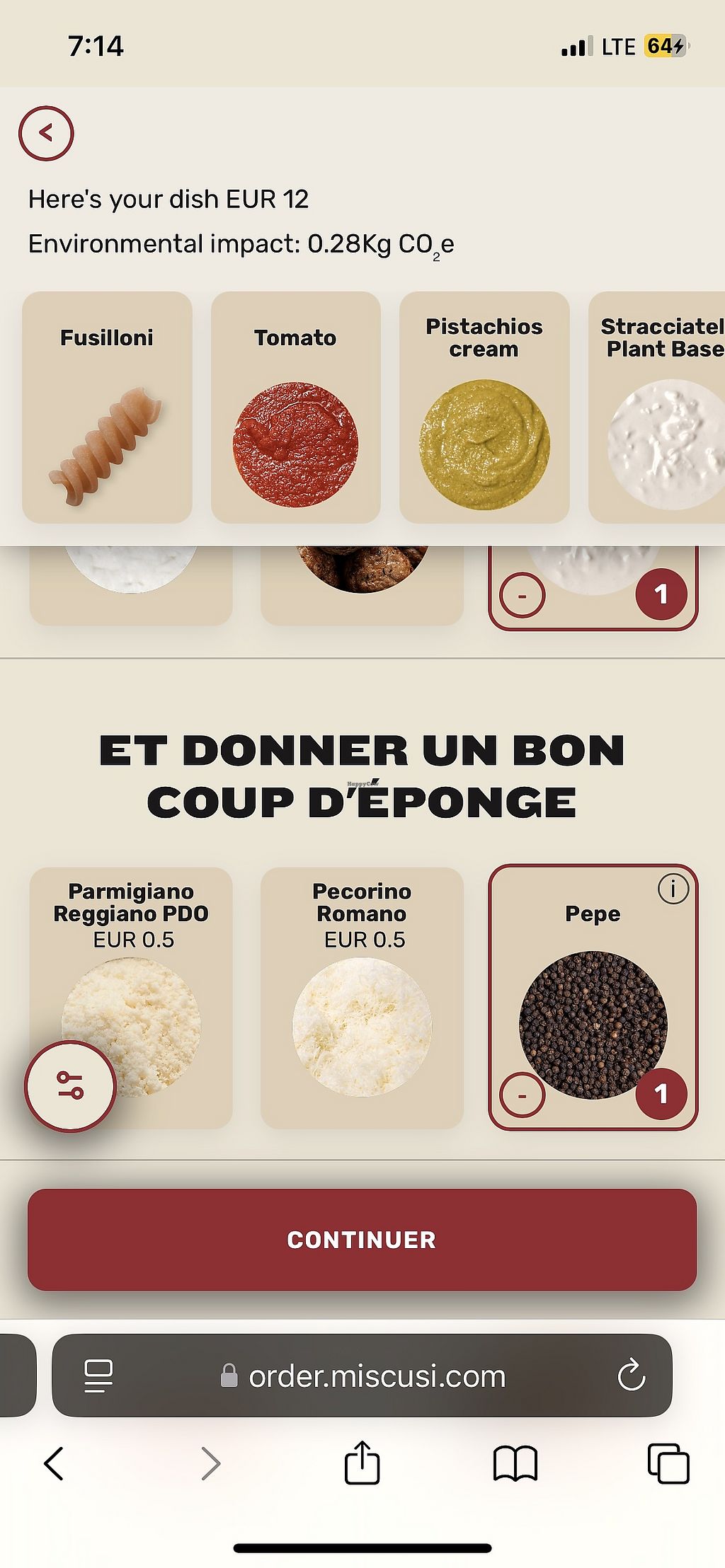This screenshot has height=1568, width=725.
Task: Open Safari page settings menu icon
Action: click(98, 1376)
